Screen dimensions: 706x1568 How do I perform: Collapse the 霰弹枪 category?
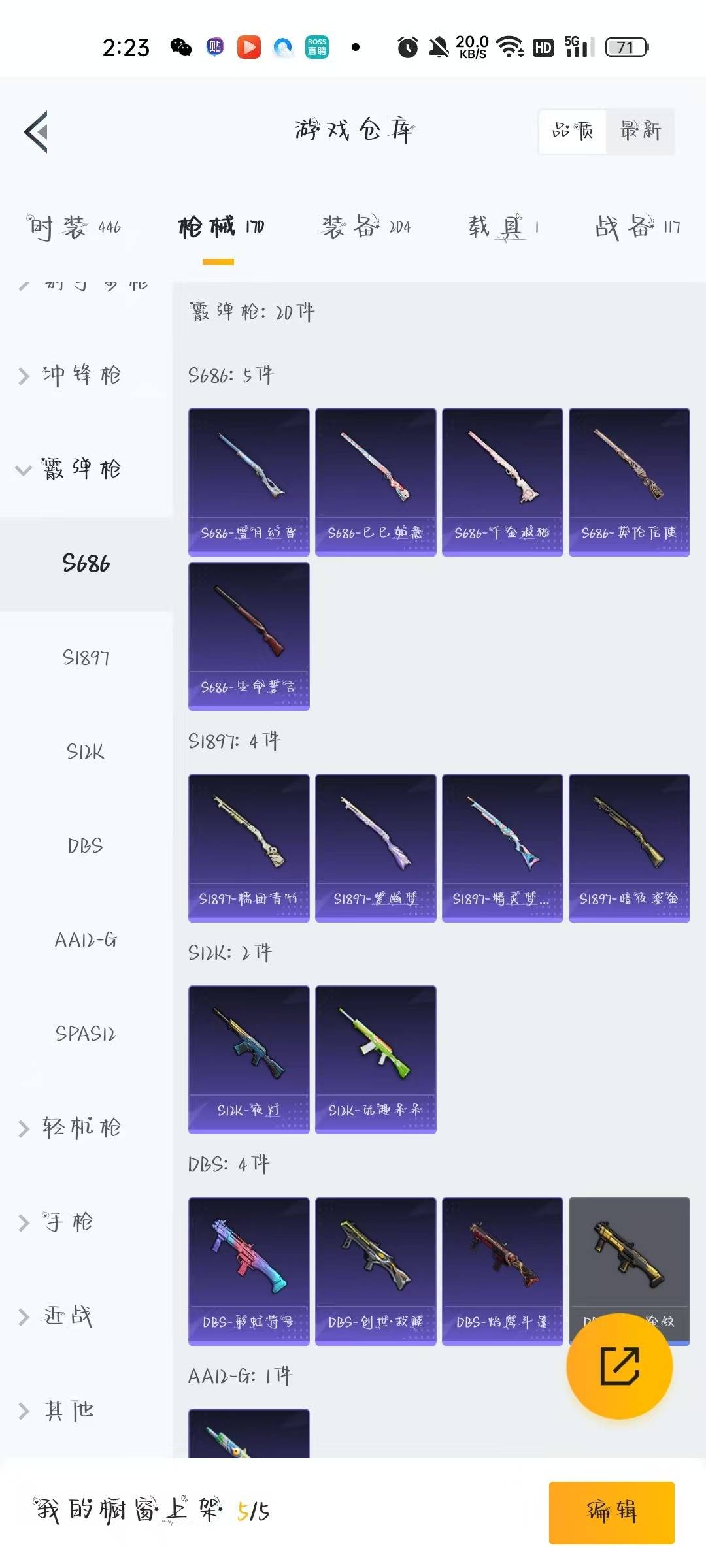pos(80,468)
